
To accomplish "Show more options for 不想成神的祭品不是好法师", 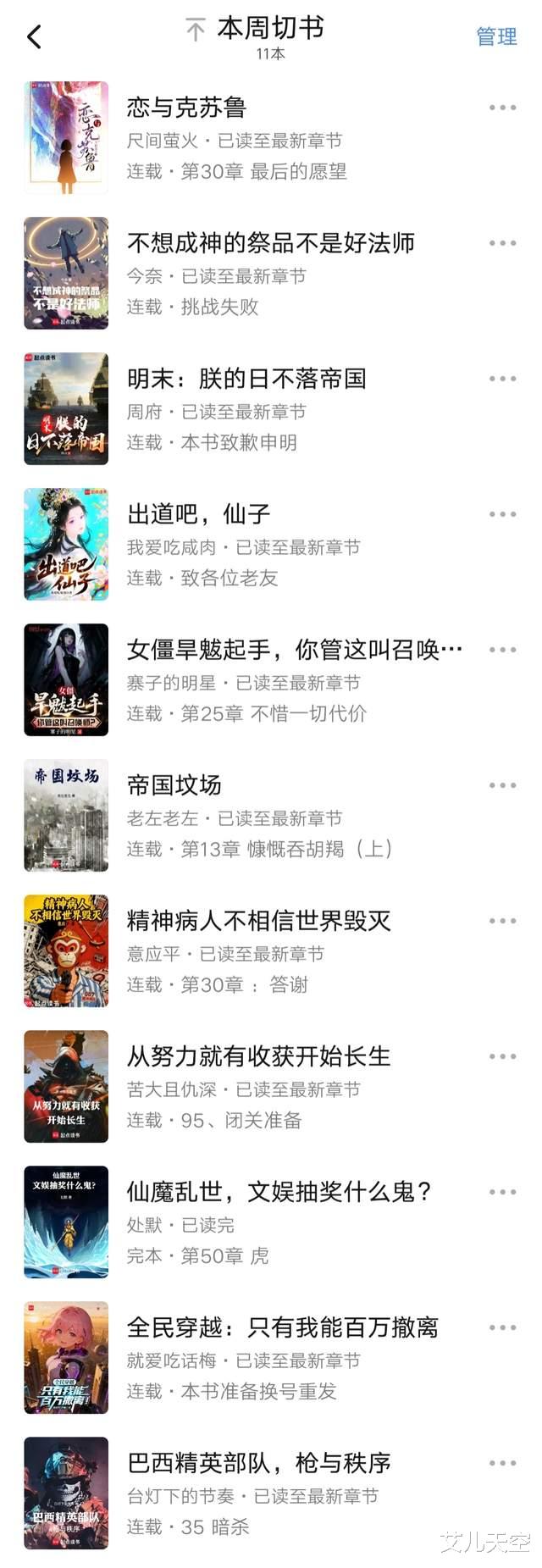I will point(502,243).
